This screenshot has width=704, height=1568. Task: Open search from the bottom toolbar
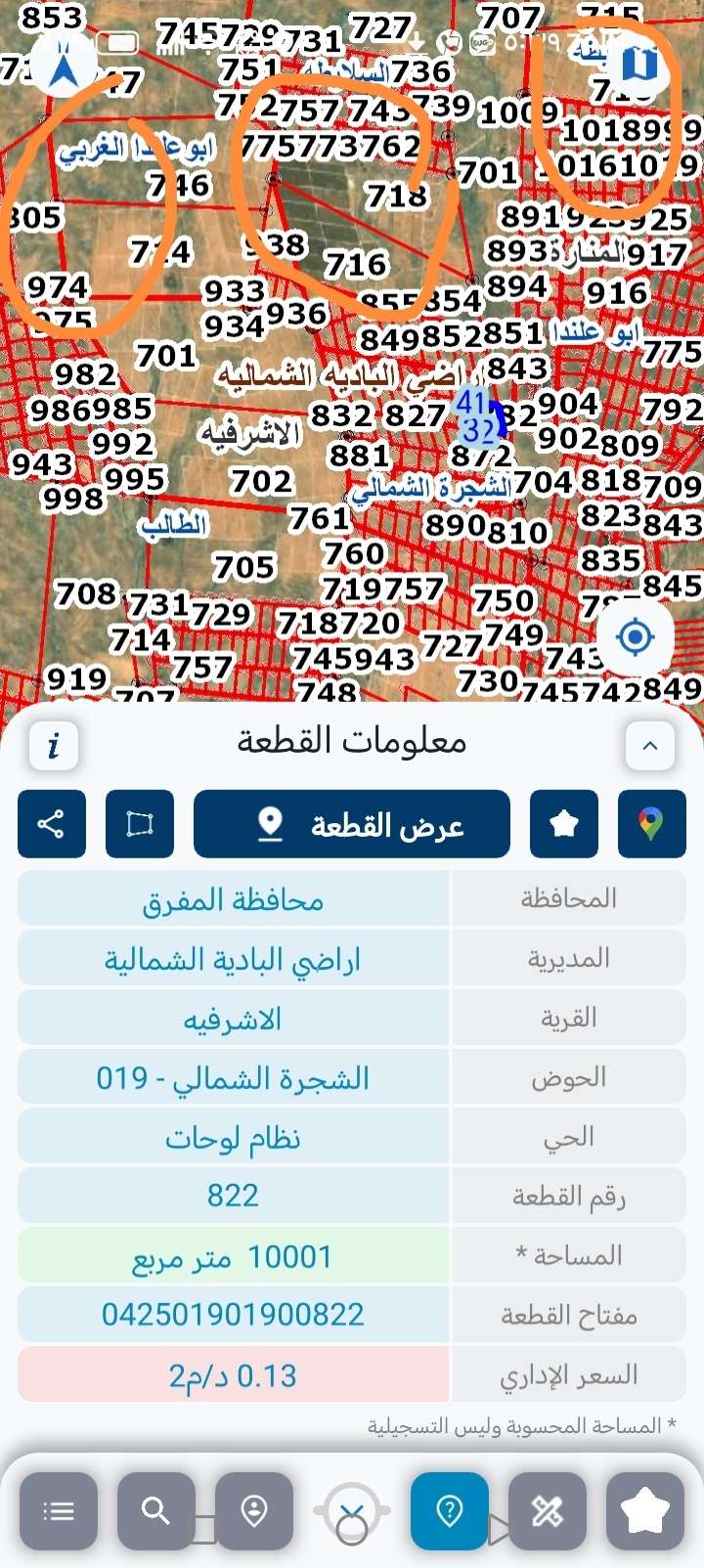156,1511
